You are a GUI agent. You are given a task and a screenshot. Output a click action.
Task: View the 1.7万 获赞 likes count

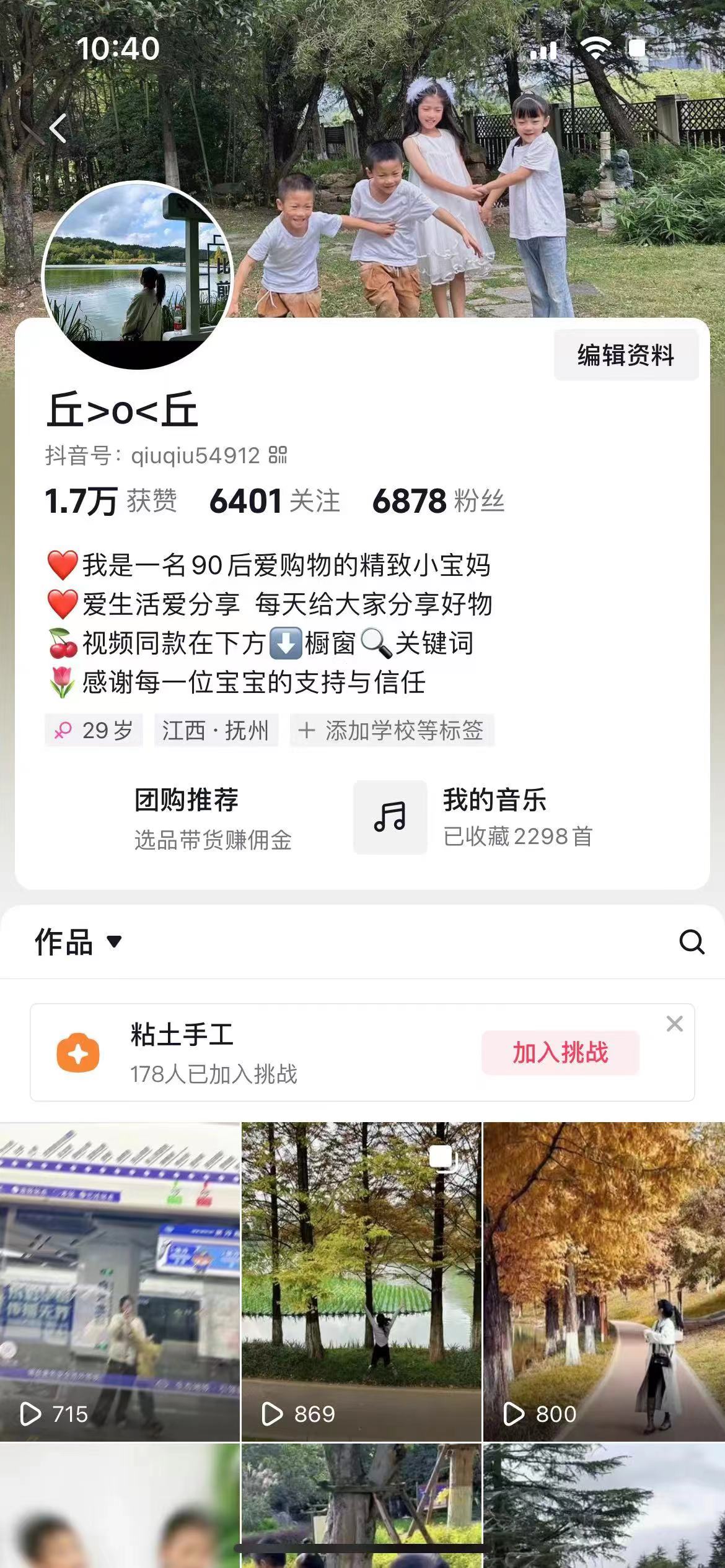pyautogui.click(x=111, y=501)
